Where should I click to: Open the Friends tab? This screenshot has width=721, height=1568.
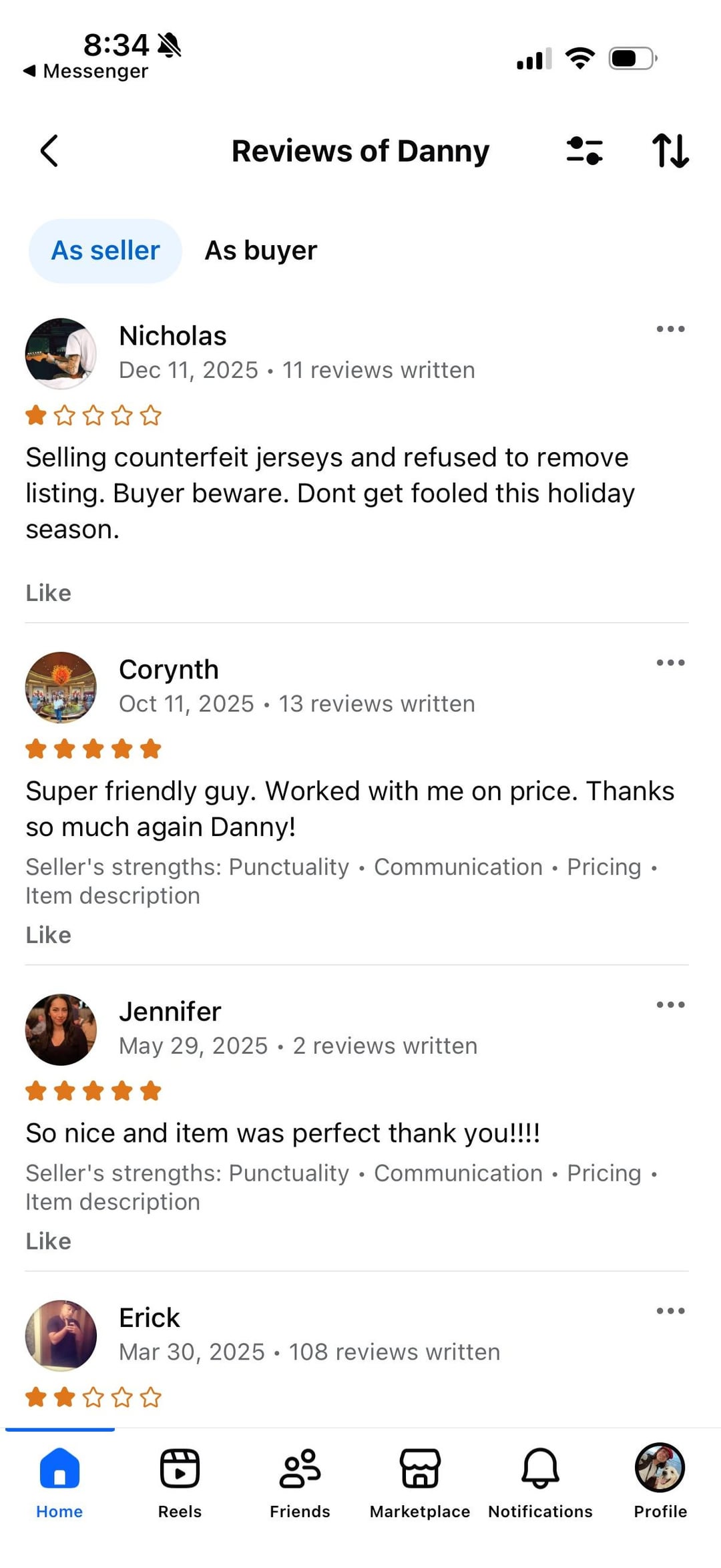[x=300, y=1481]
